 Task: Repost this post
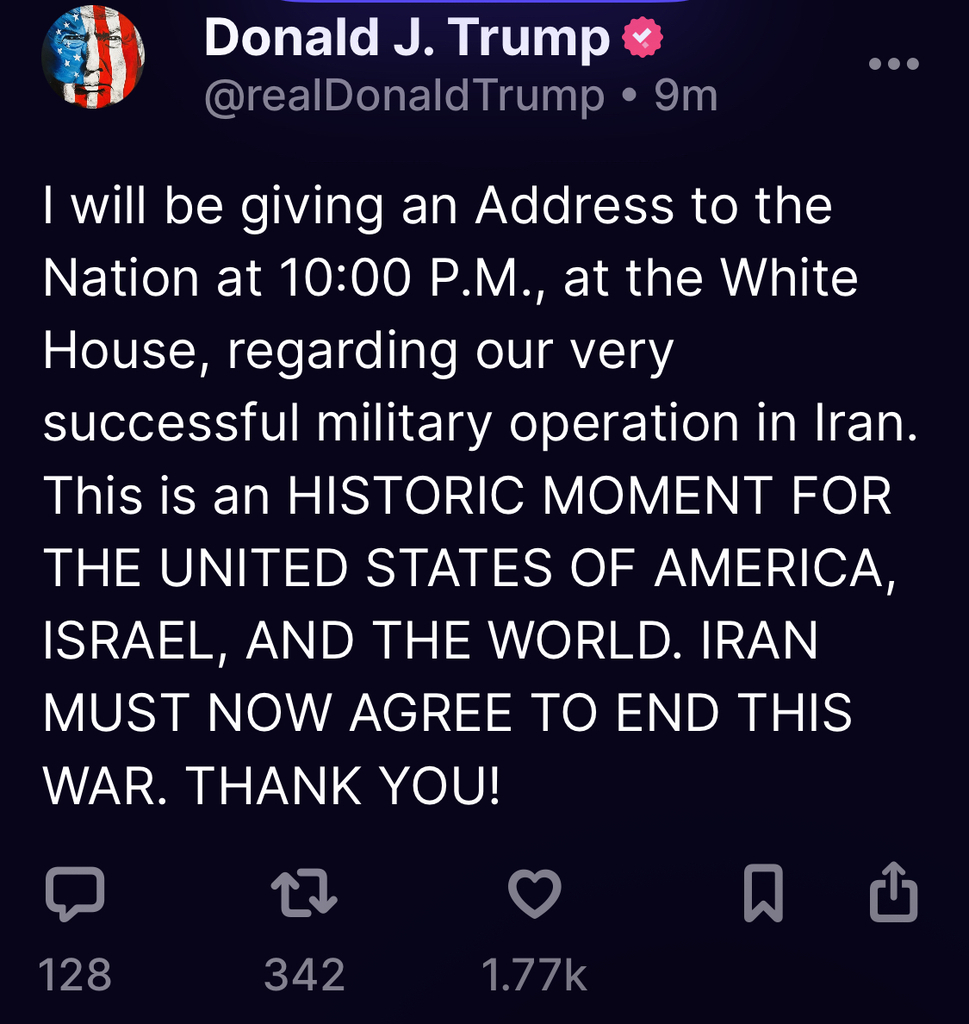pos(304,893)
